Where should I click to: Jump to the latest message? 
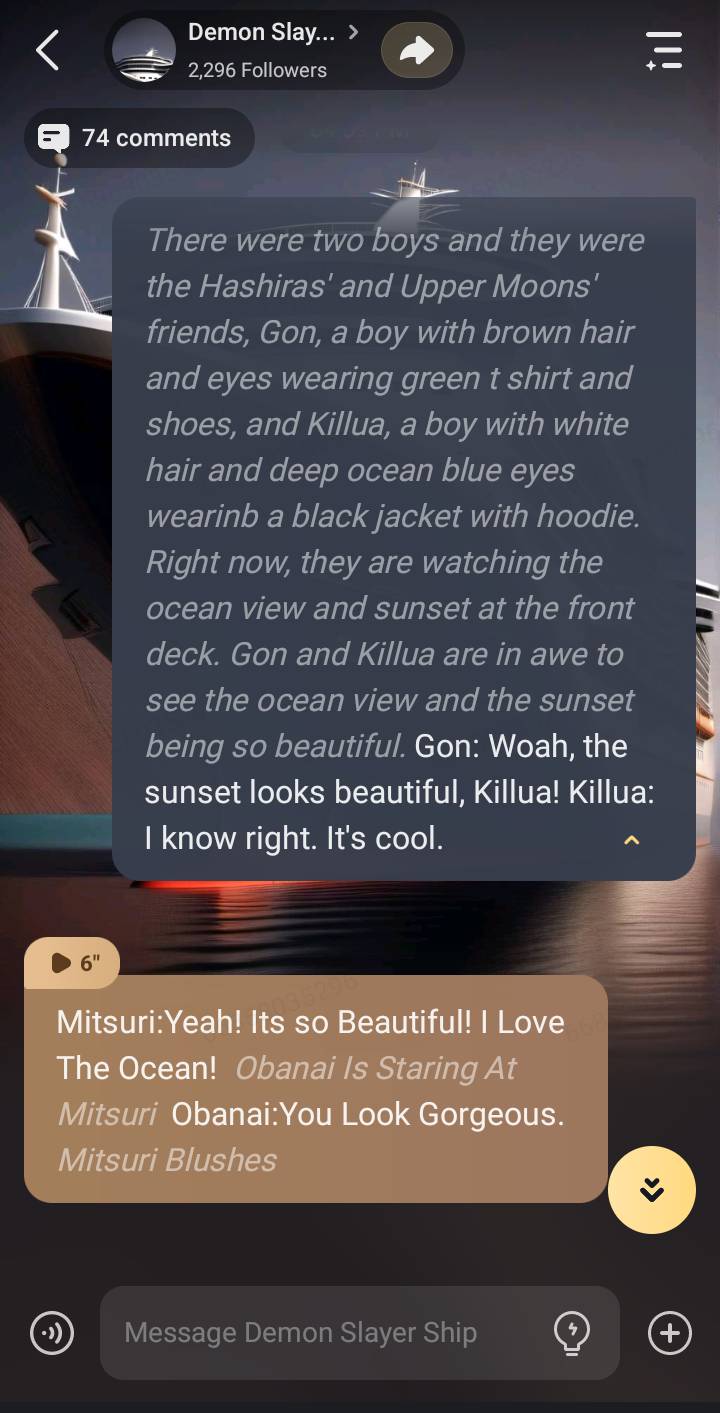(651, 1189)
